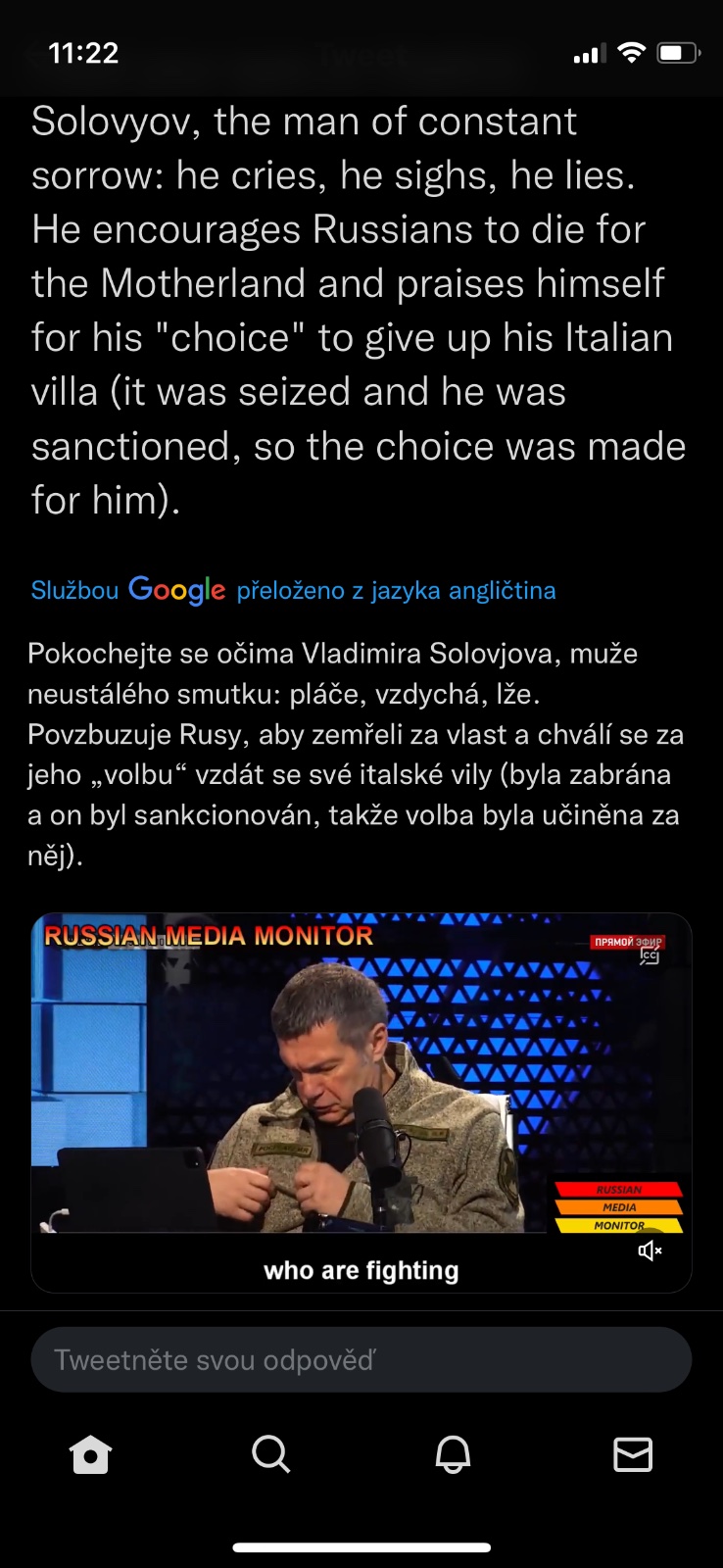This screenshot has width=723, height=1568.
Task: Tap the 'Tweetněte svou odpověď' reply field
Action: click(x=361, y=1359)
